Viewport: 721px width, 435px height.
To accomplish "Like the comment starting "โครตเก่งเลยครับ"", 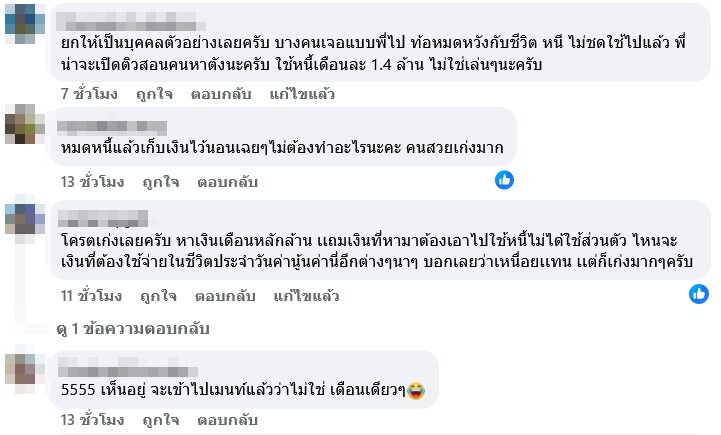I will coord(156,296).
